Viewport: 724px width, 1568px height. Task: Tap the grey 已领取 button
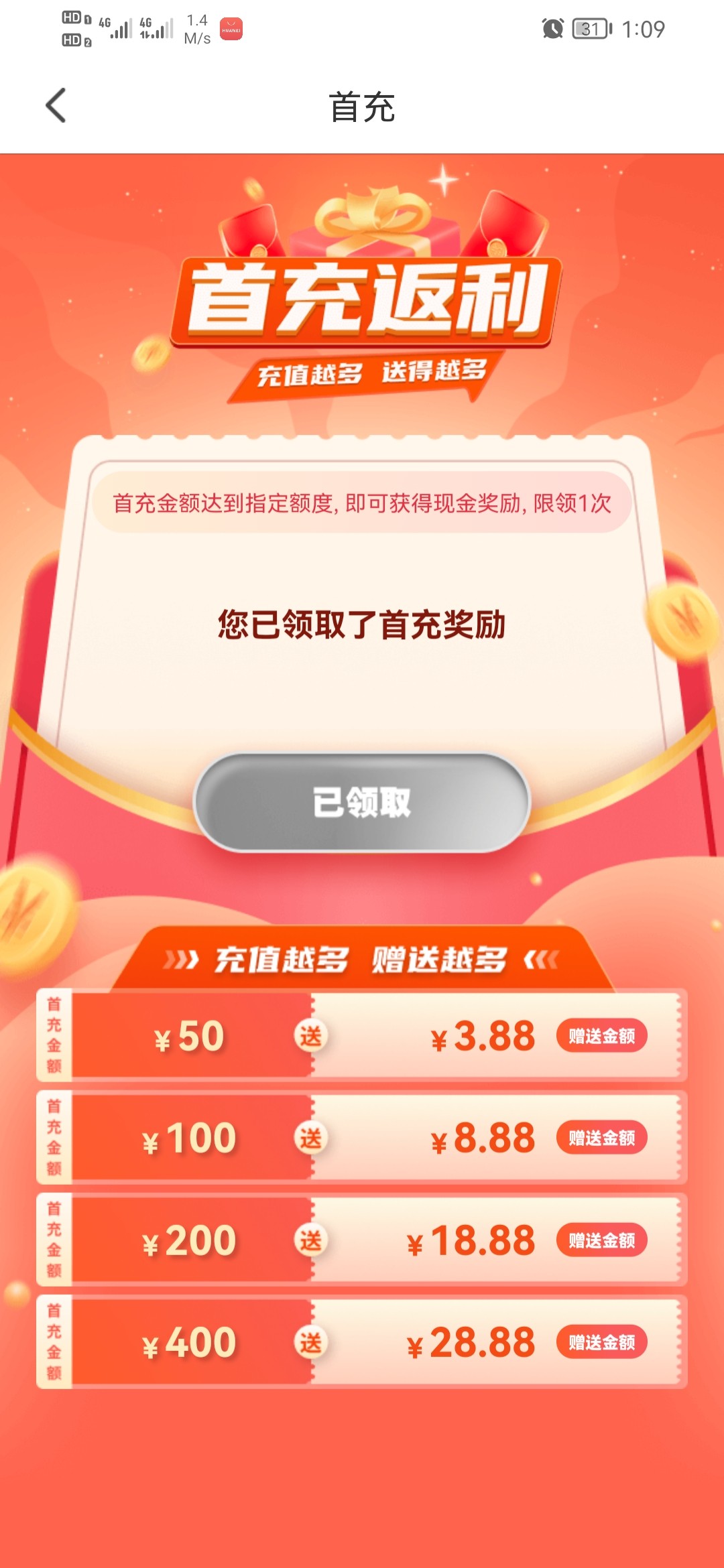(362, 802)
